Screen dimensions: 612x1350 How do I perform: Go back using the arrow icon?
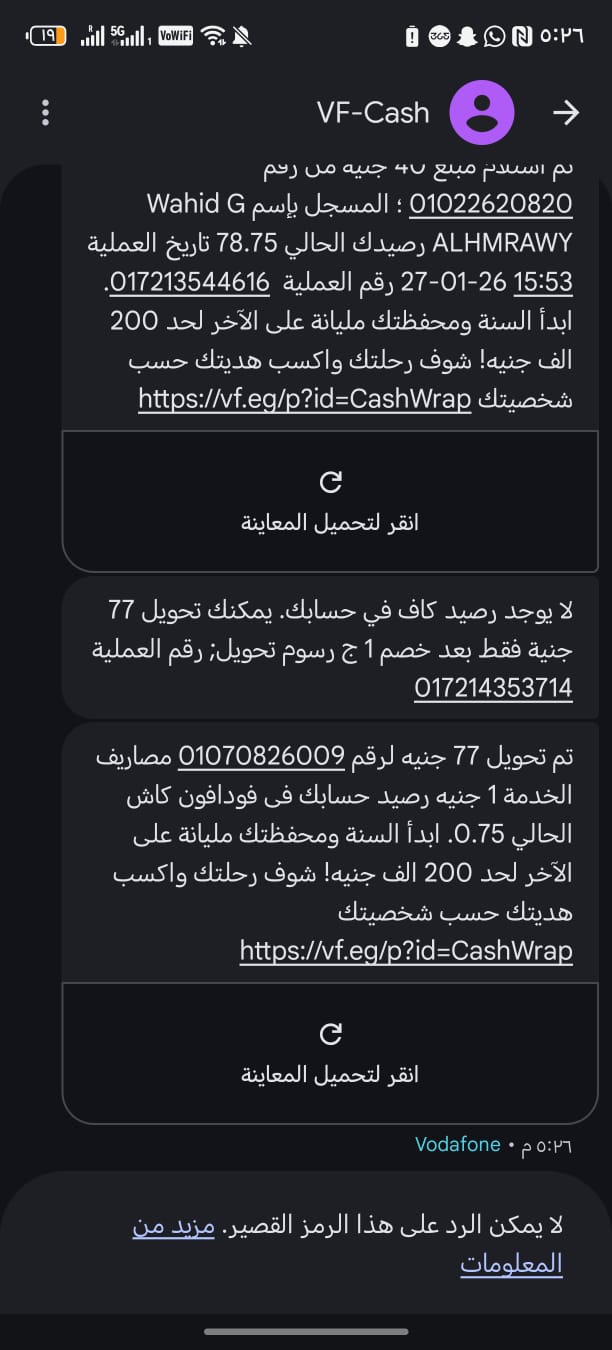pos(566,113)
